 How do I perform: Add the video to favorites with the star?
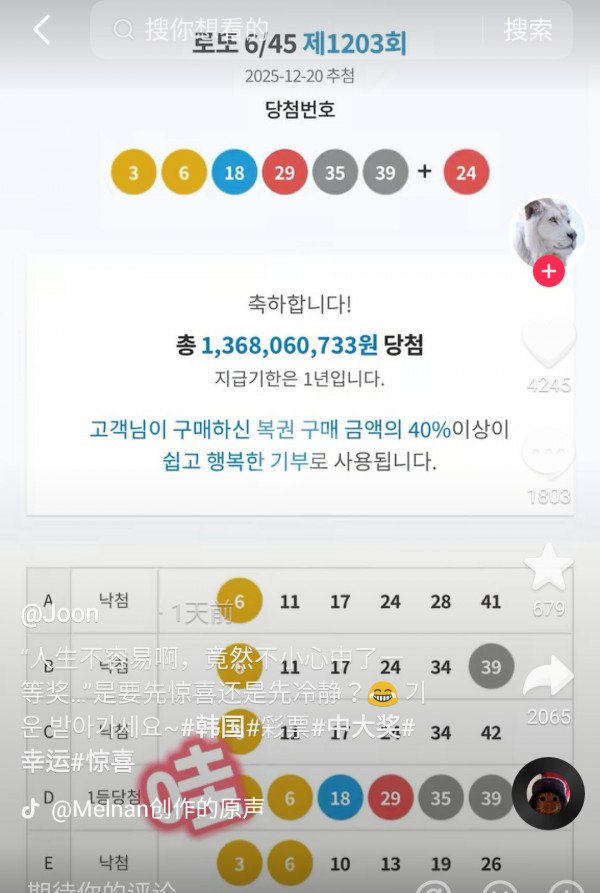[x=548, y=567]
